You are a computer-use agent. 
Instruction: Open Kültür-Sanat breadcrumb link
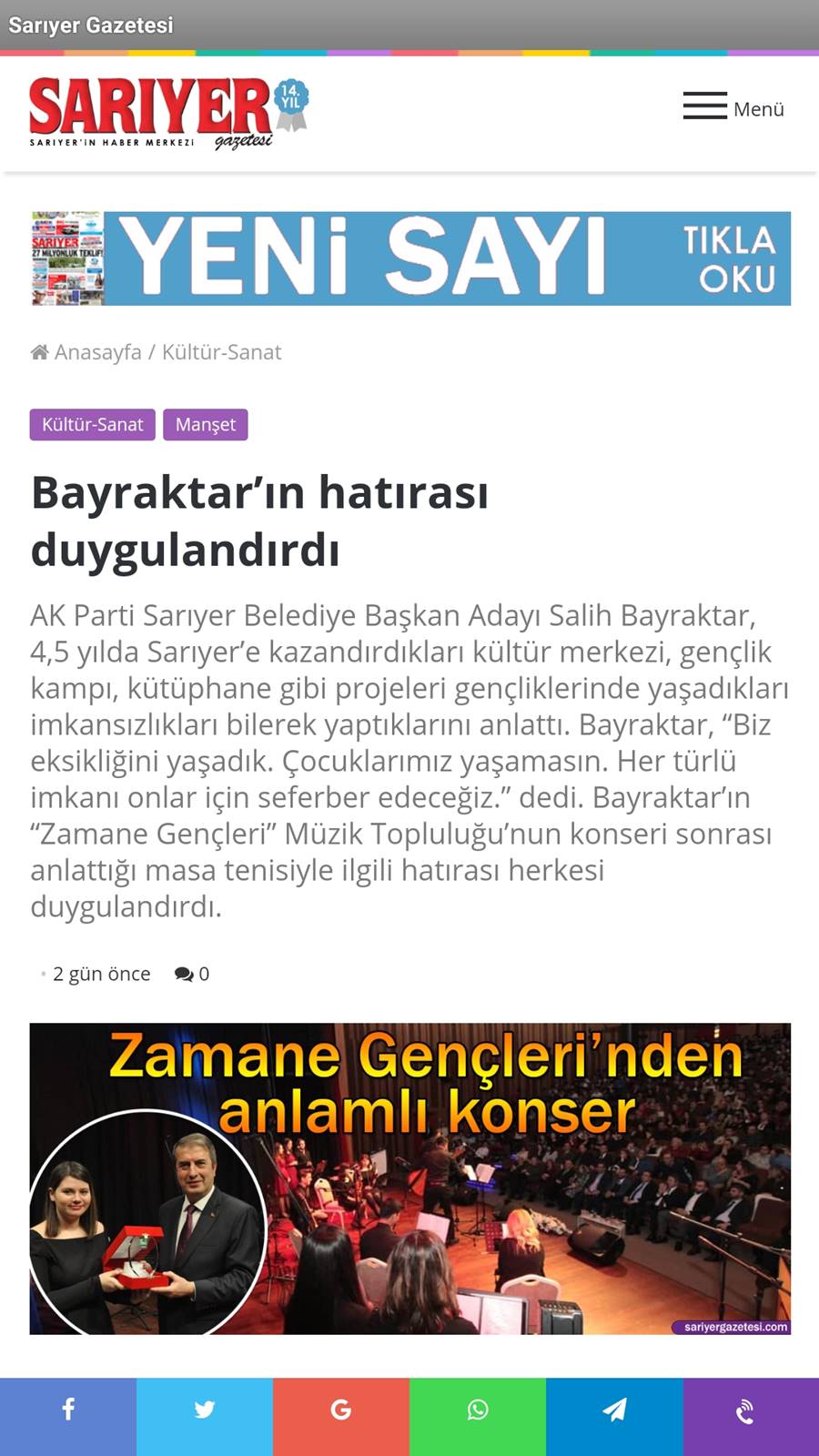tap(221, 352)
